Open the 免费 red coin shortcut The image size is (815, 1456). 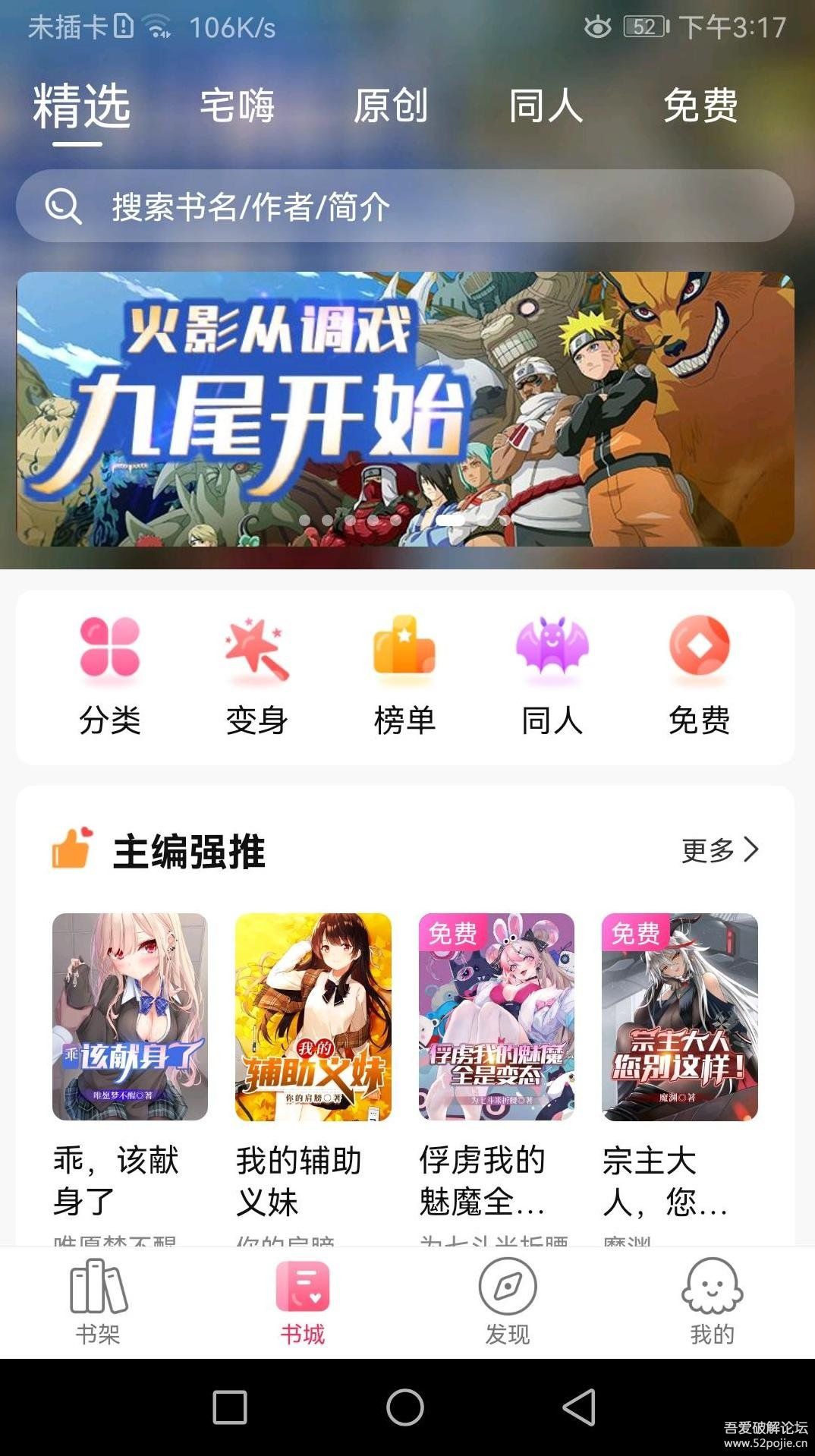click(699, 676)
